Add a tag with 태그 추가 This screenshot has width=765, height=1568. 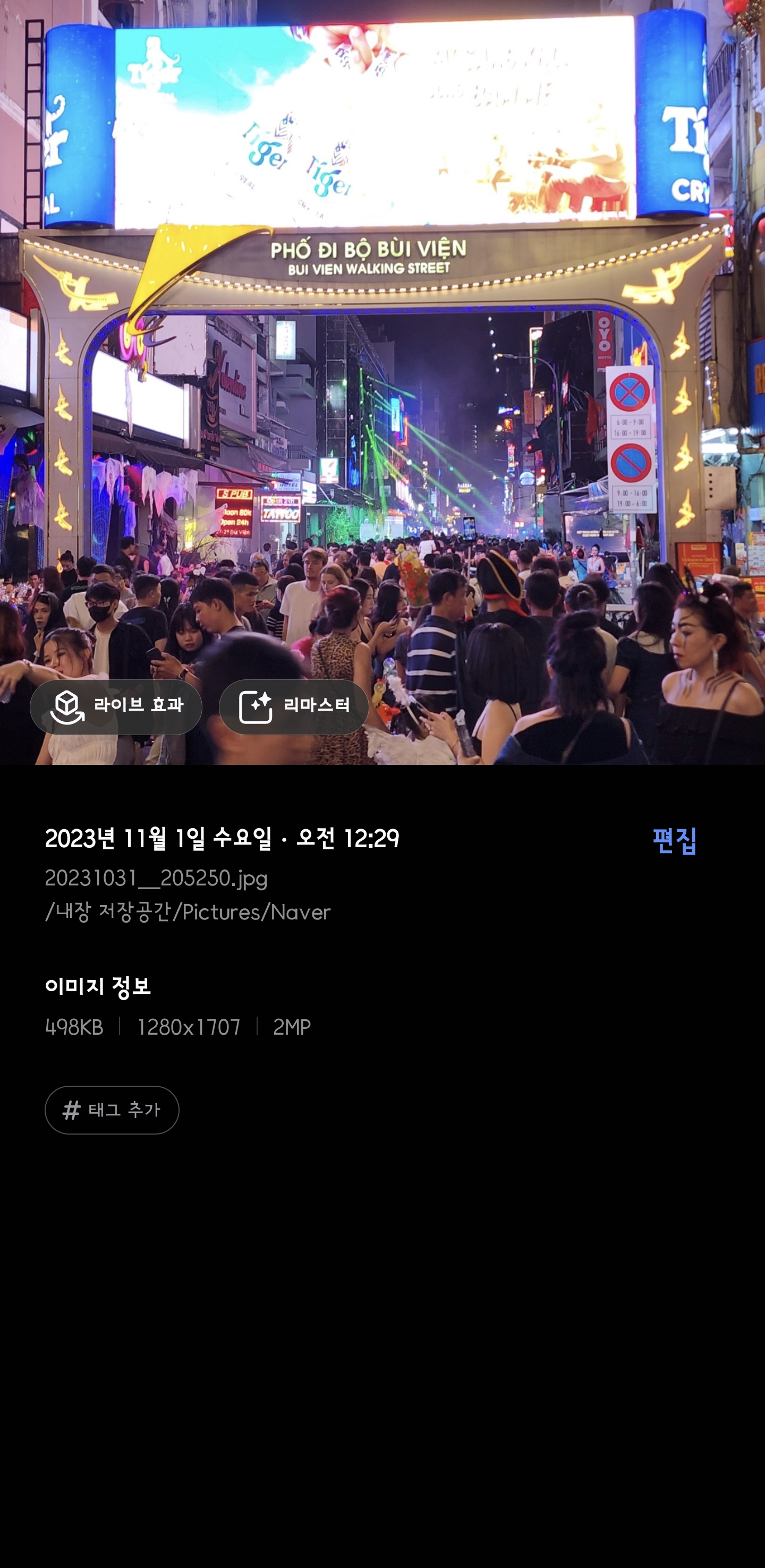pos(112,1110)
